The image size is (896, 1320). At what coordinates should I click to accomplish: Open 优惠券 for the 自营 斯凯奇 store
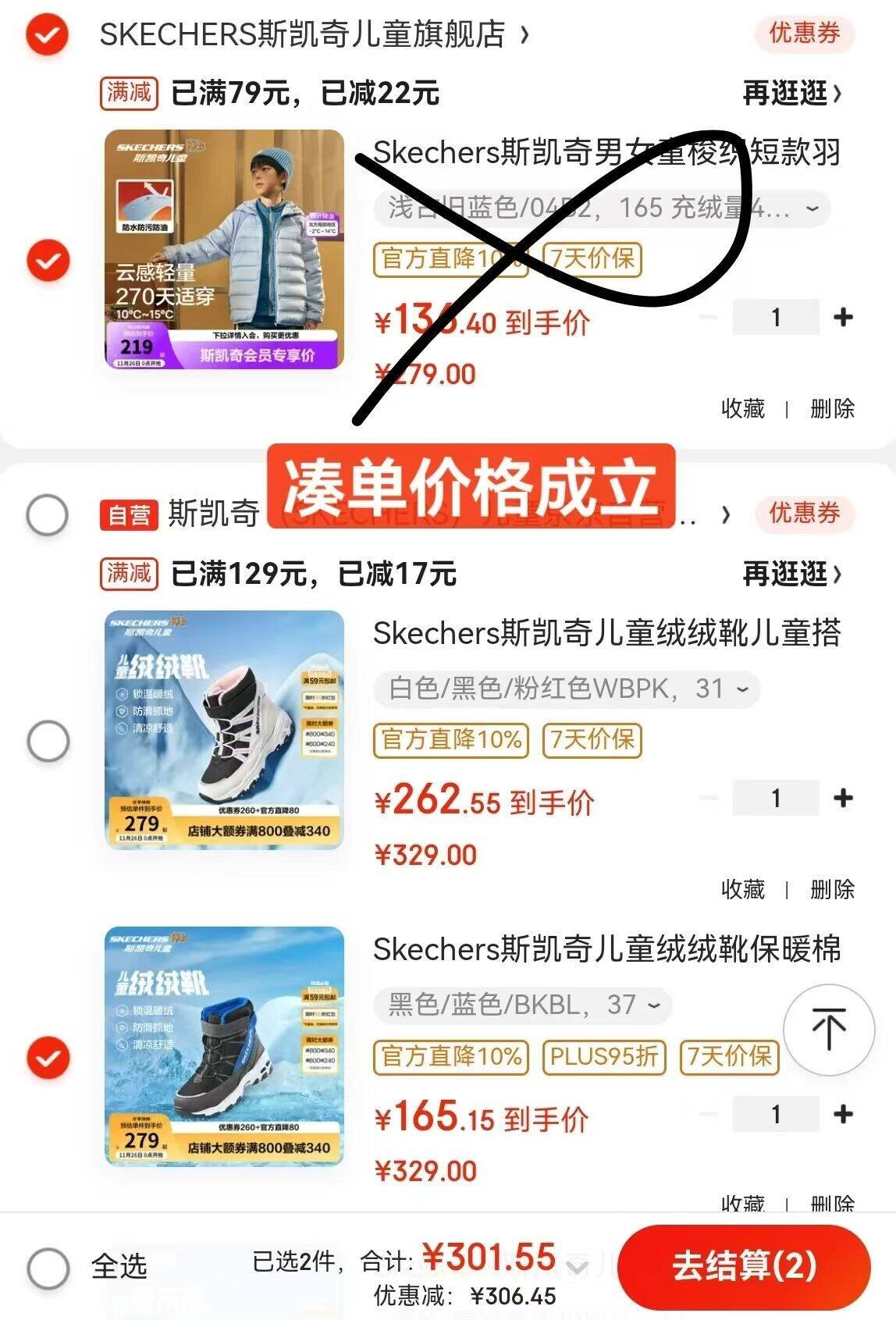pyautogui.click(x=804, y=513)
